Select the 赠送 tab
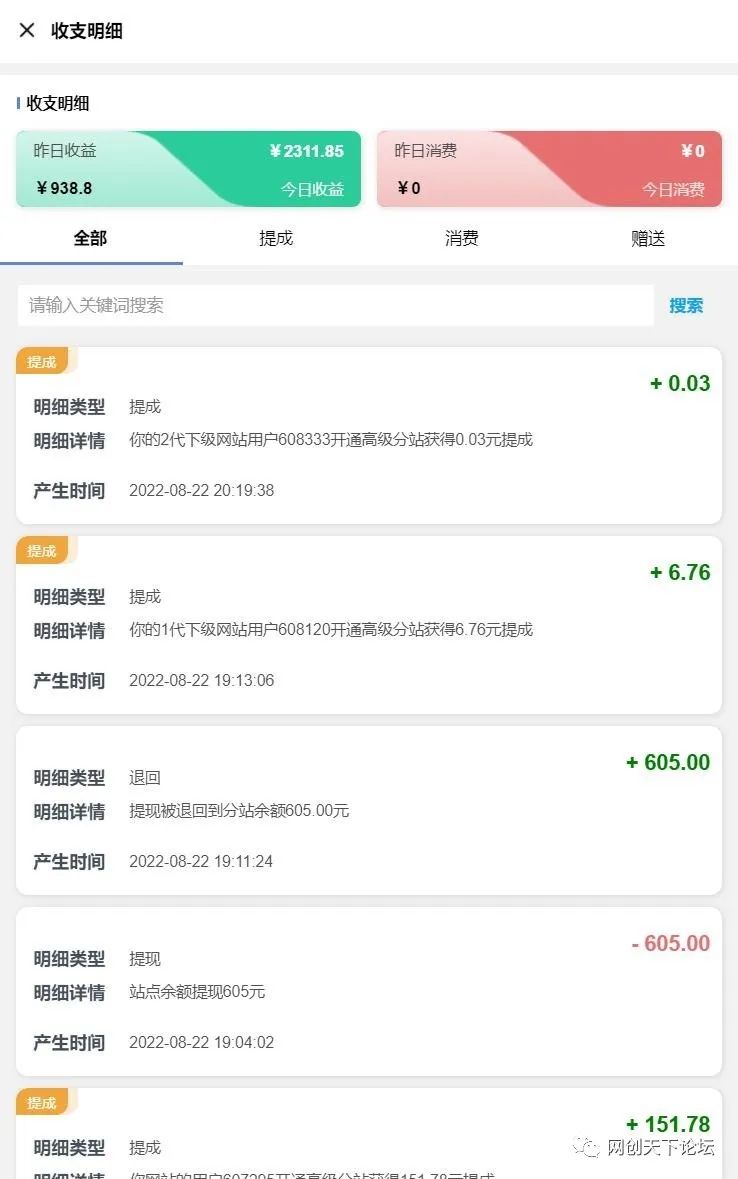The height and width of the screenshot is (1179, 738). coord(647,238)
